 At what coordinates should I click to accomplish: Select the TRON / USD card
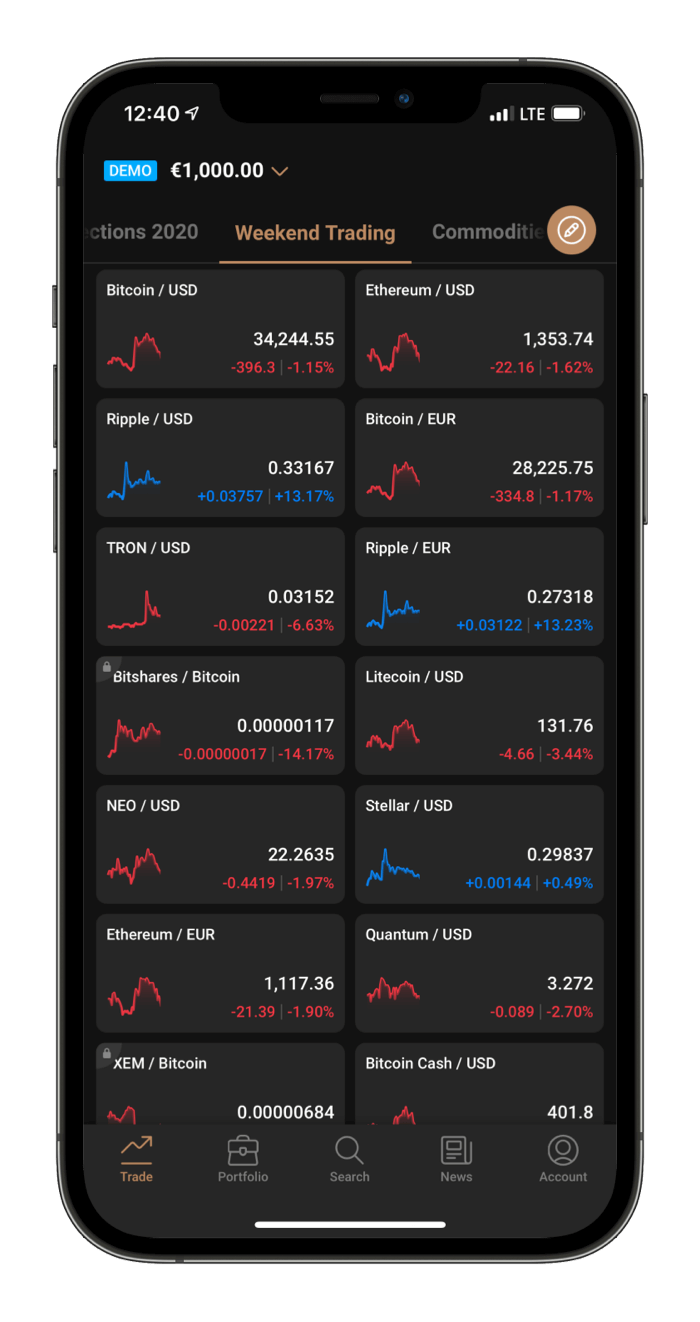point(220,587)
